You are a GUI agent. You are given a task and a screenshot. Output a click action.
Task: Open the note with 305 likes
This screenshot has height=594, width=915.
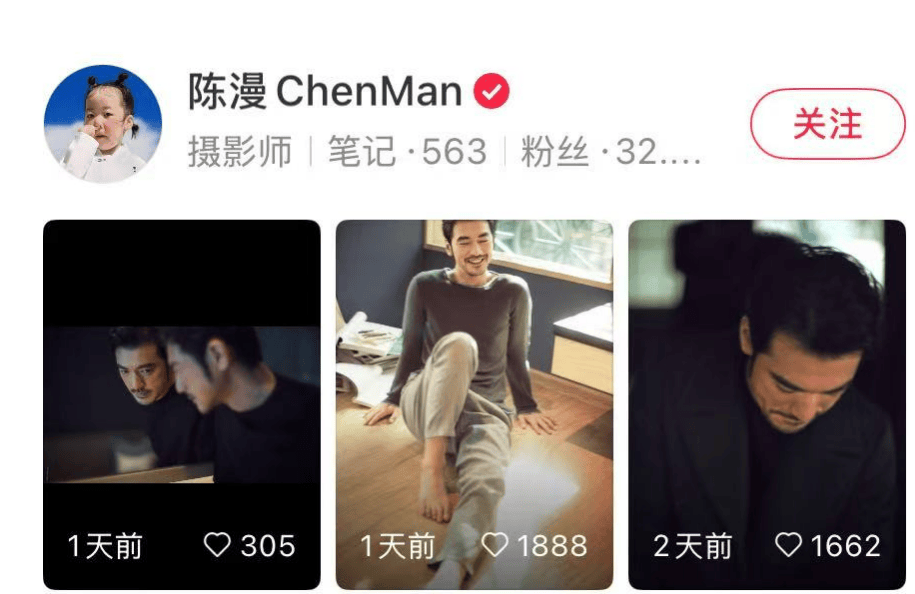pos(182,404)
